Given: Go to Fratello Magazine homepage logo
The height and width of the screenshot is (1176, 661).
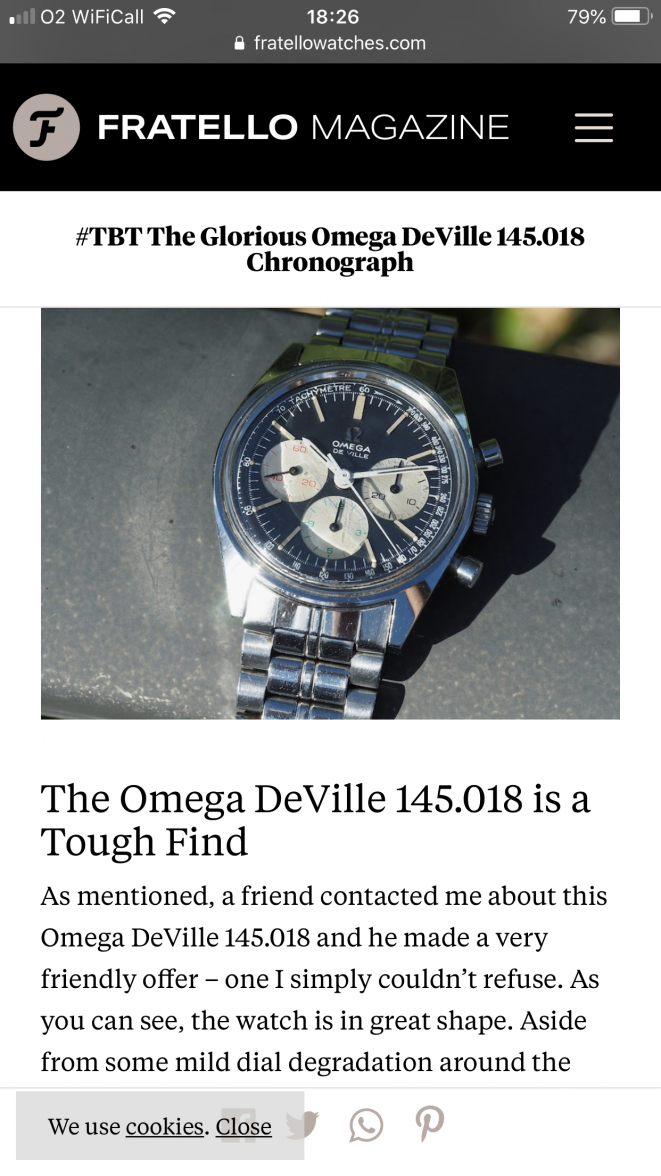Looking at the screenshot, I should point(46,127).
